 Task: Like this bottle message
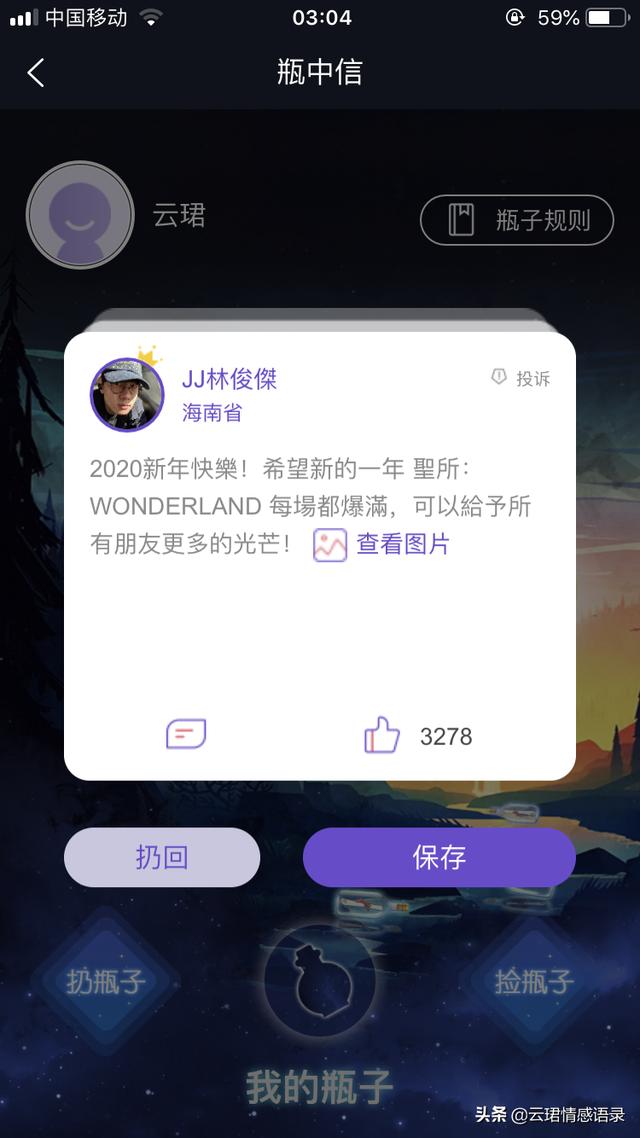tap(382, 735)
